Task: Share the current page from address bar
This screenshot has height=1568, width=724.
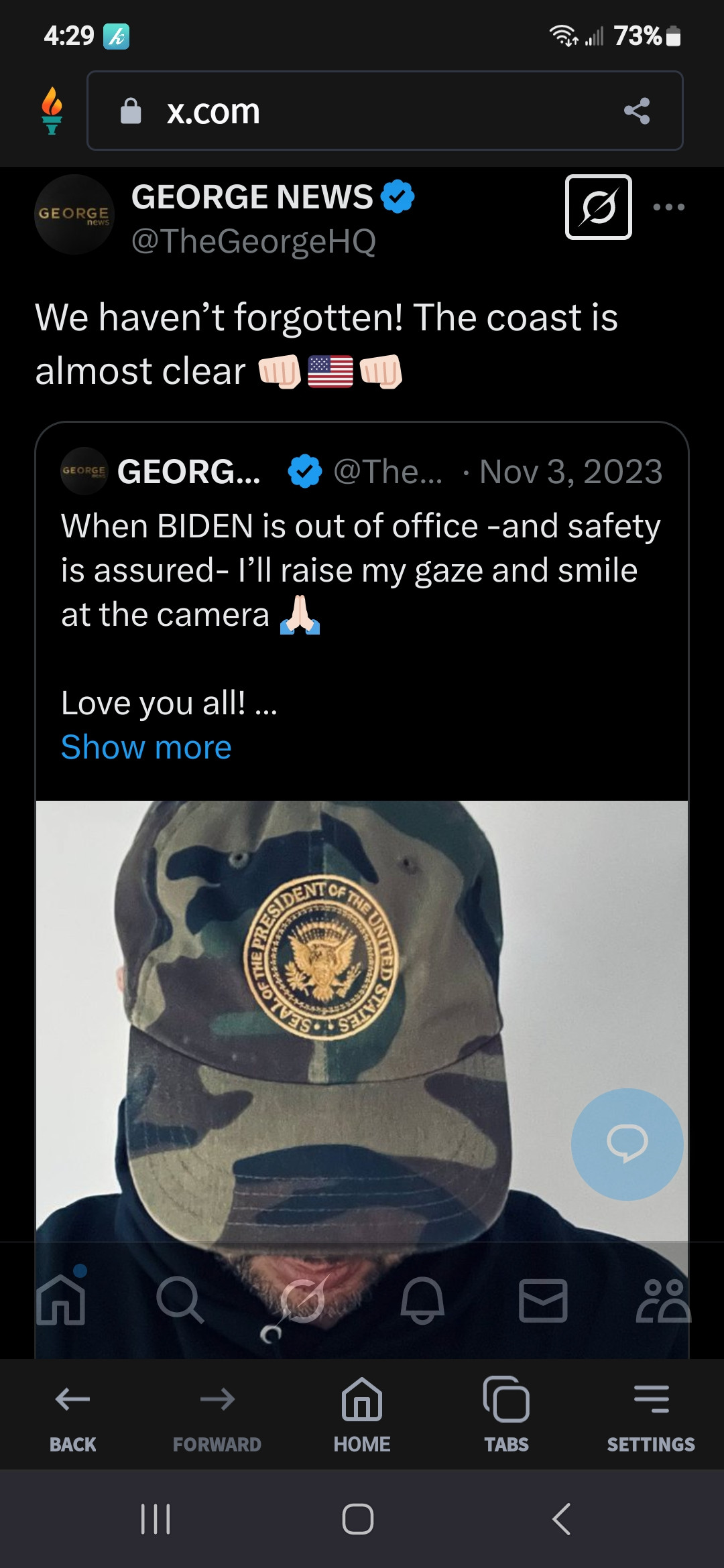Action: pyautogui.click(x=636, y=111)
